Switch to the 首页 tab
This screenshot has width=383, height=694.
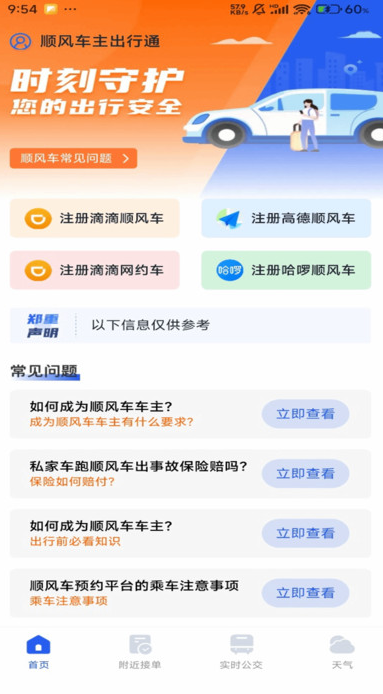[39, 652]
